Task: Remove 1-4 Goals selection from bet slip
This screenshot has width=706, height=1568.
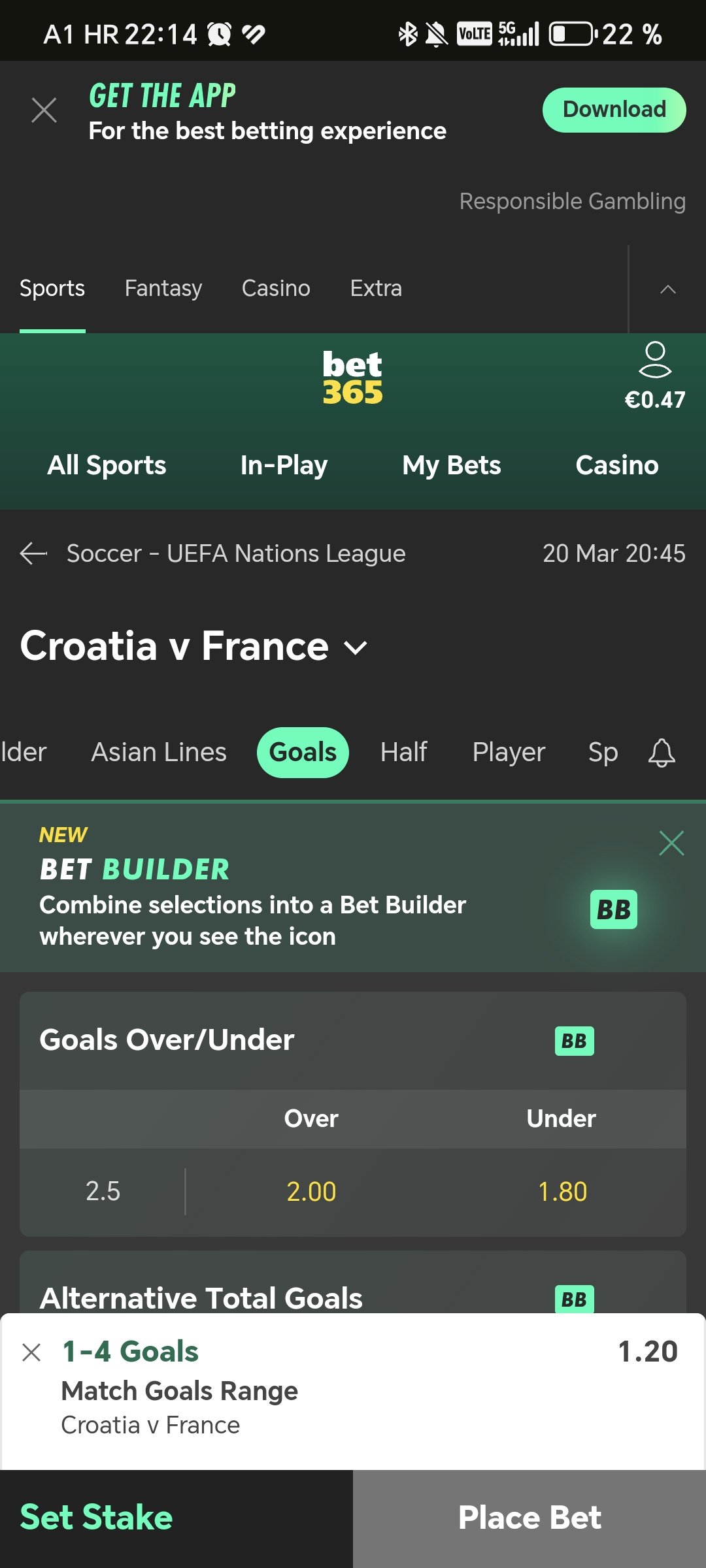Action: click(x=31, y=1352)
